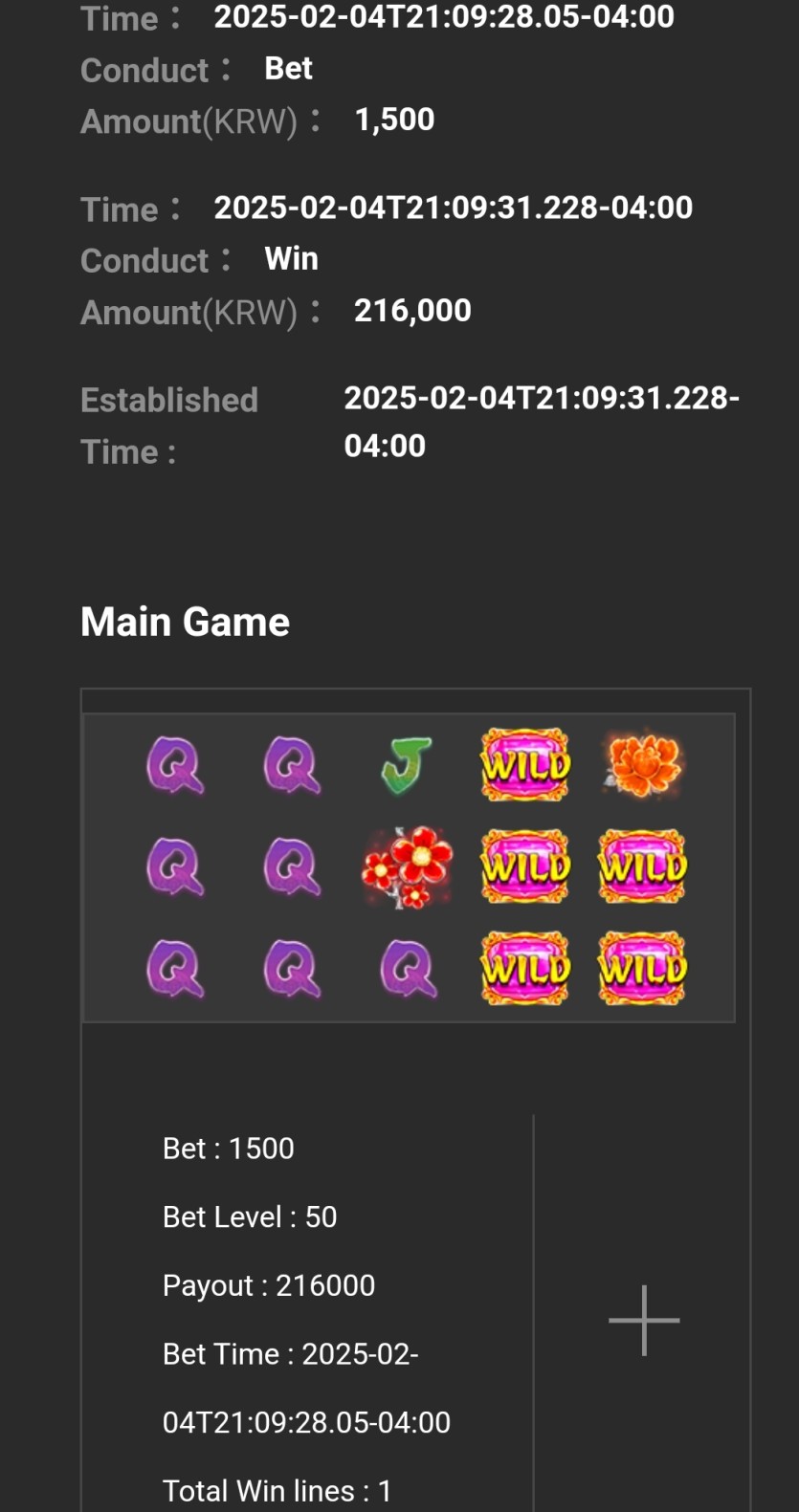Expand main game details with plus icon
799x1512 pixels.
644,1320
